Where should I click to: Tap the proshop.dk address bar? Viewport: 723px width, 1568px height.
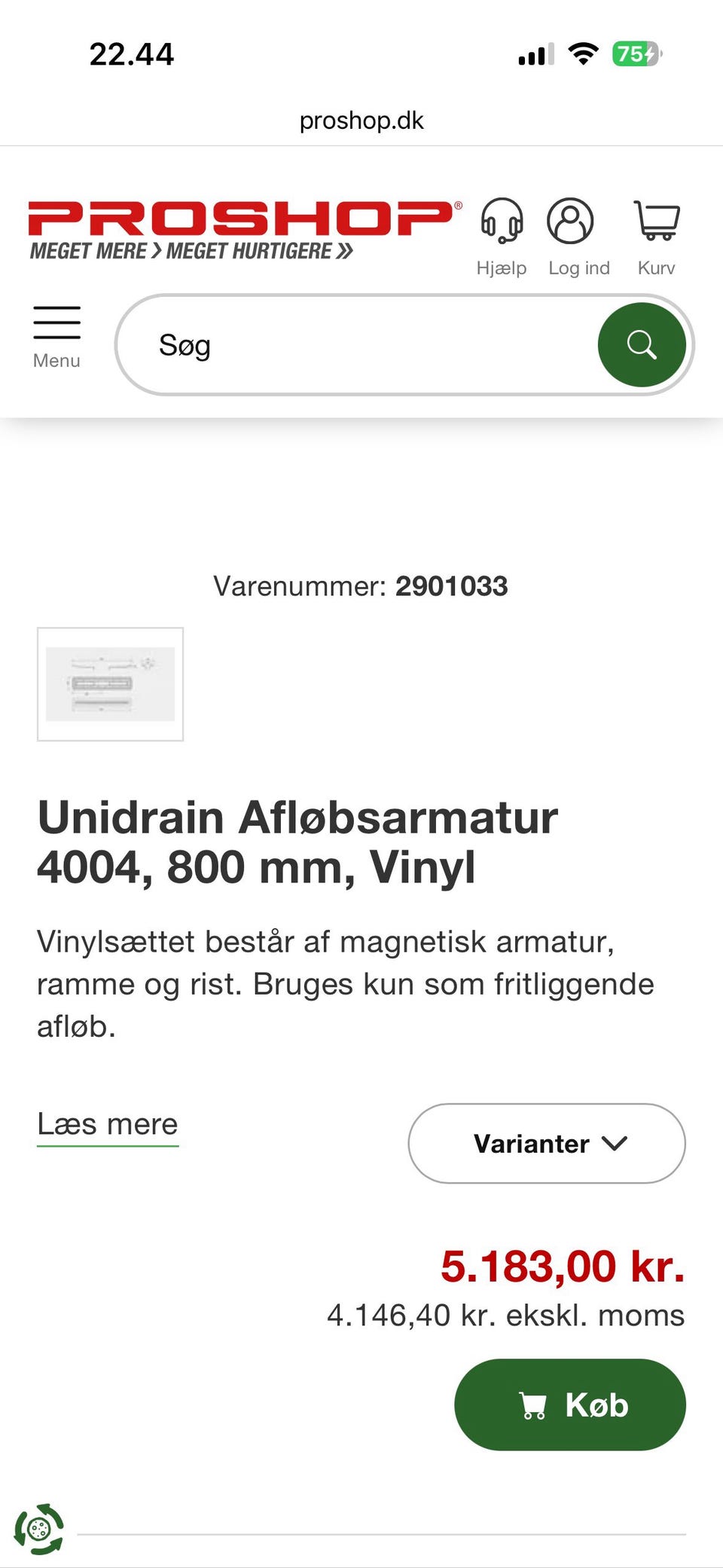point(361,121)
